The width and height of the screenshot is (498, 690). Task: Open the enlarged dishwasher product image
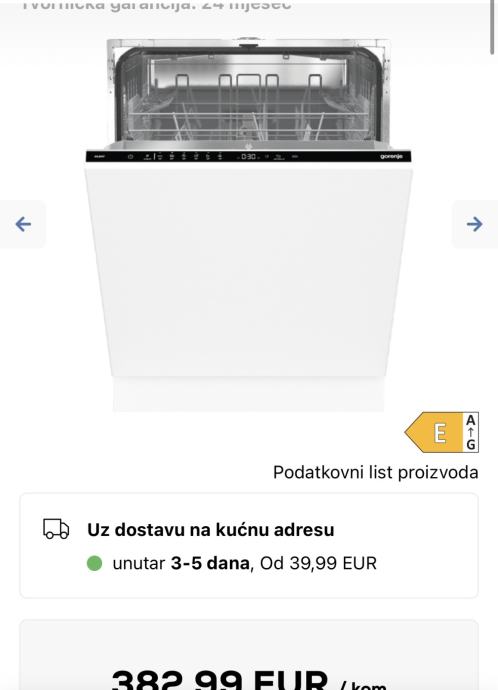click(x=249, y=224)
